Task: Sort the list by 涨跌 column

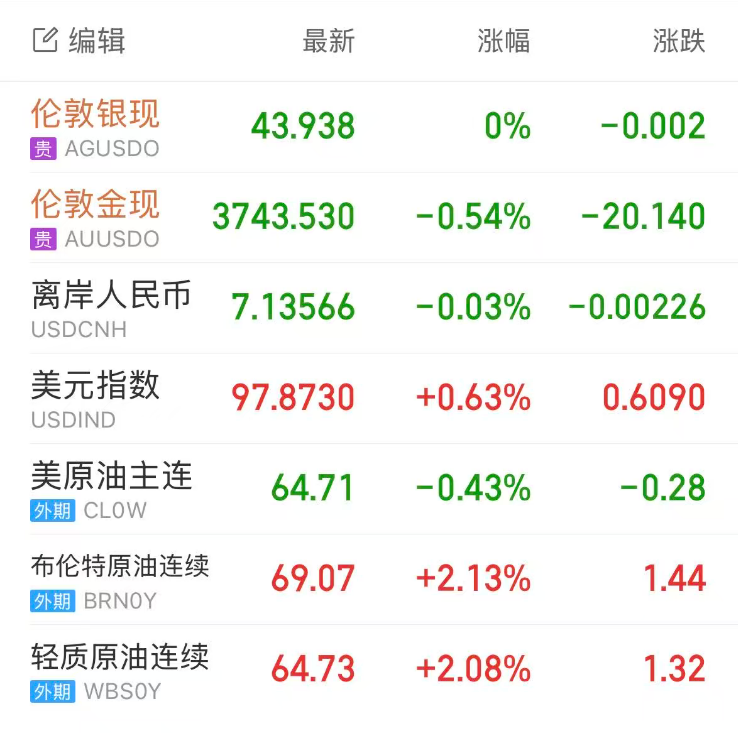Action: pos(679,41)
